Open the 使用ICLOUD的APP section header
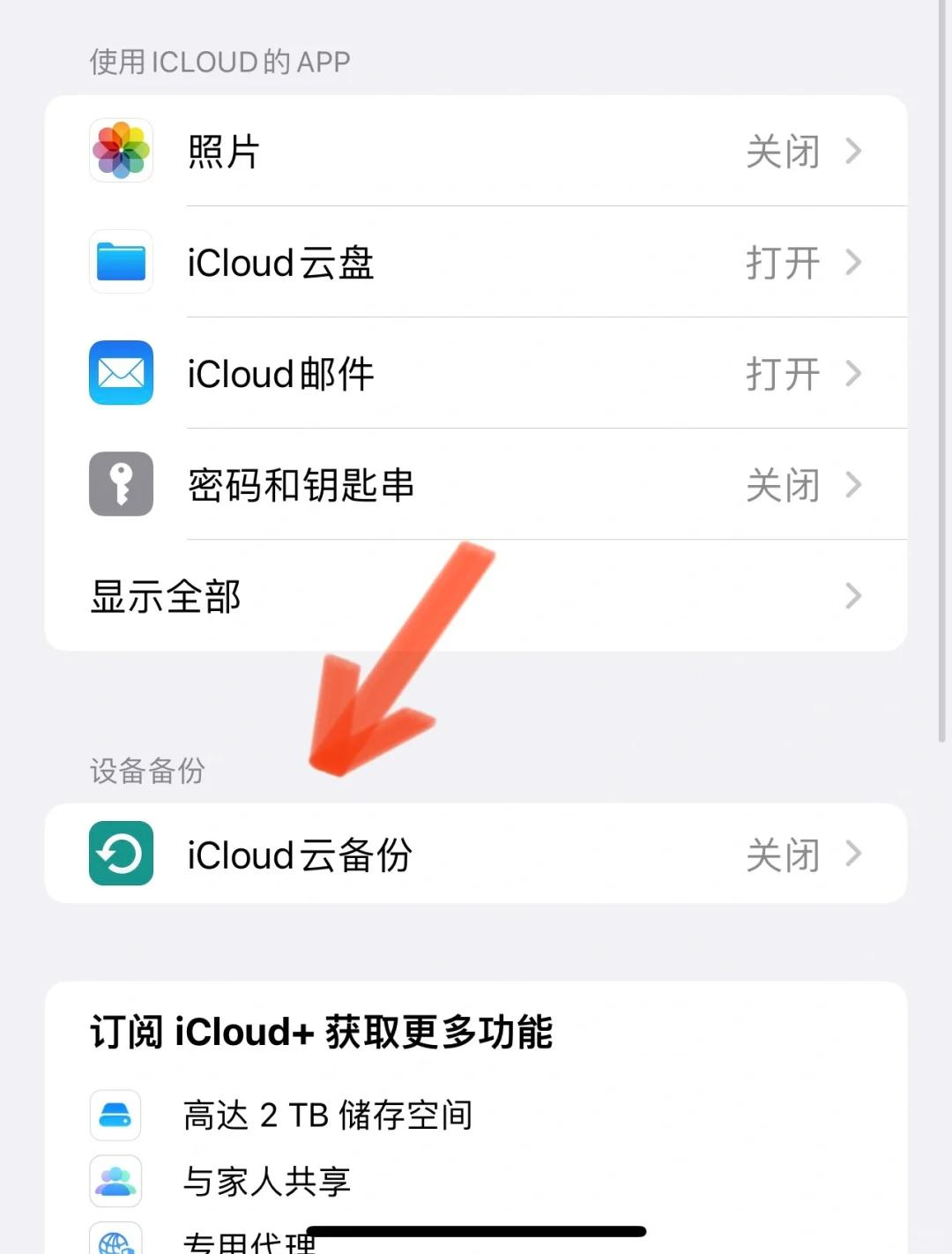Image resolution: width=952 pixels, height=1254 pixels. (219, 61)
